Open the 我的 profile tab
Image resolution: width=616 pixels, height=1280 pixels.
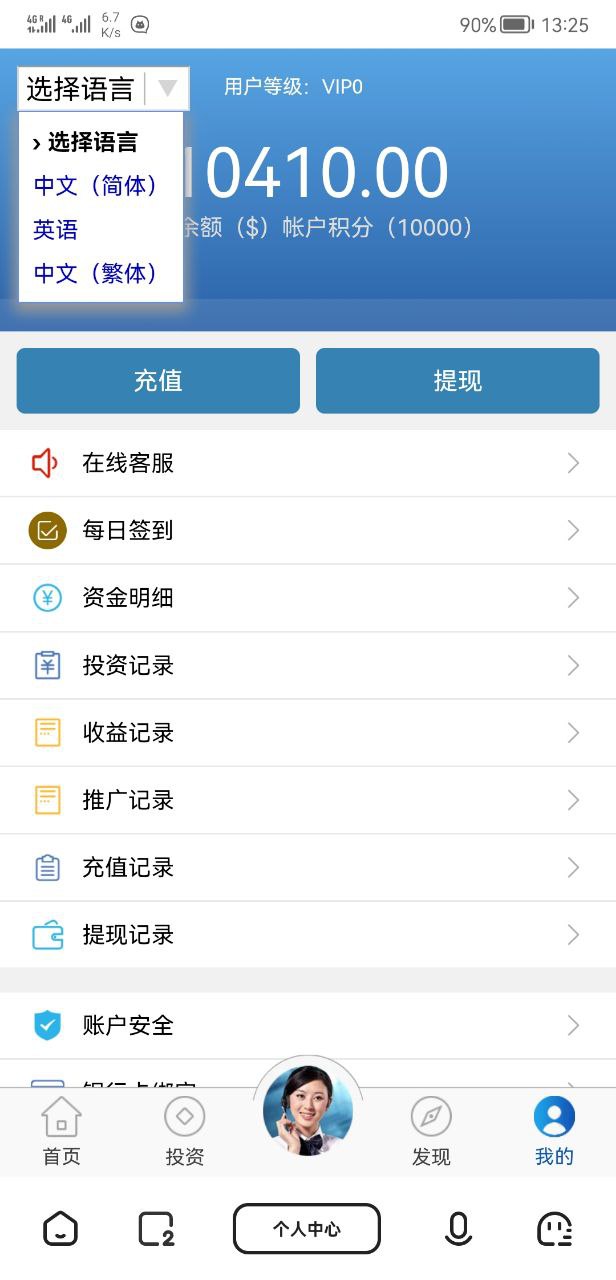[554, 1131]
